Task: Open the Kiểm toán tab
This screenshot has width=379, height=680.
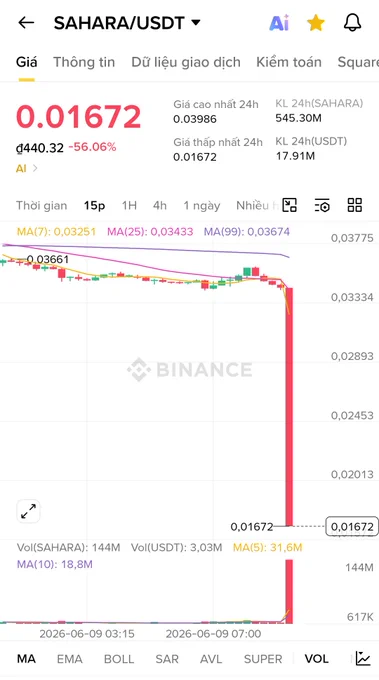Action: (x=289, y=62)
